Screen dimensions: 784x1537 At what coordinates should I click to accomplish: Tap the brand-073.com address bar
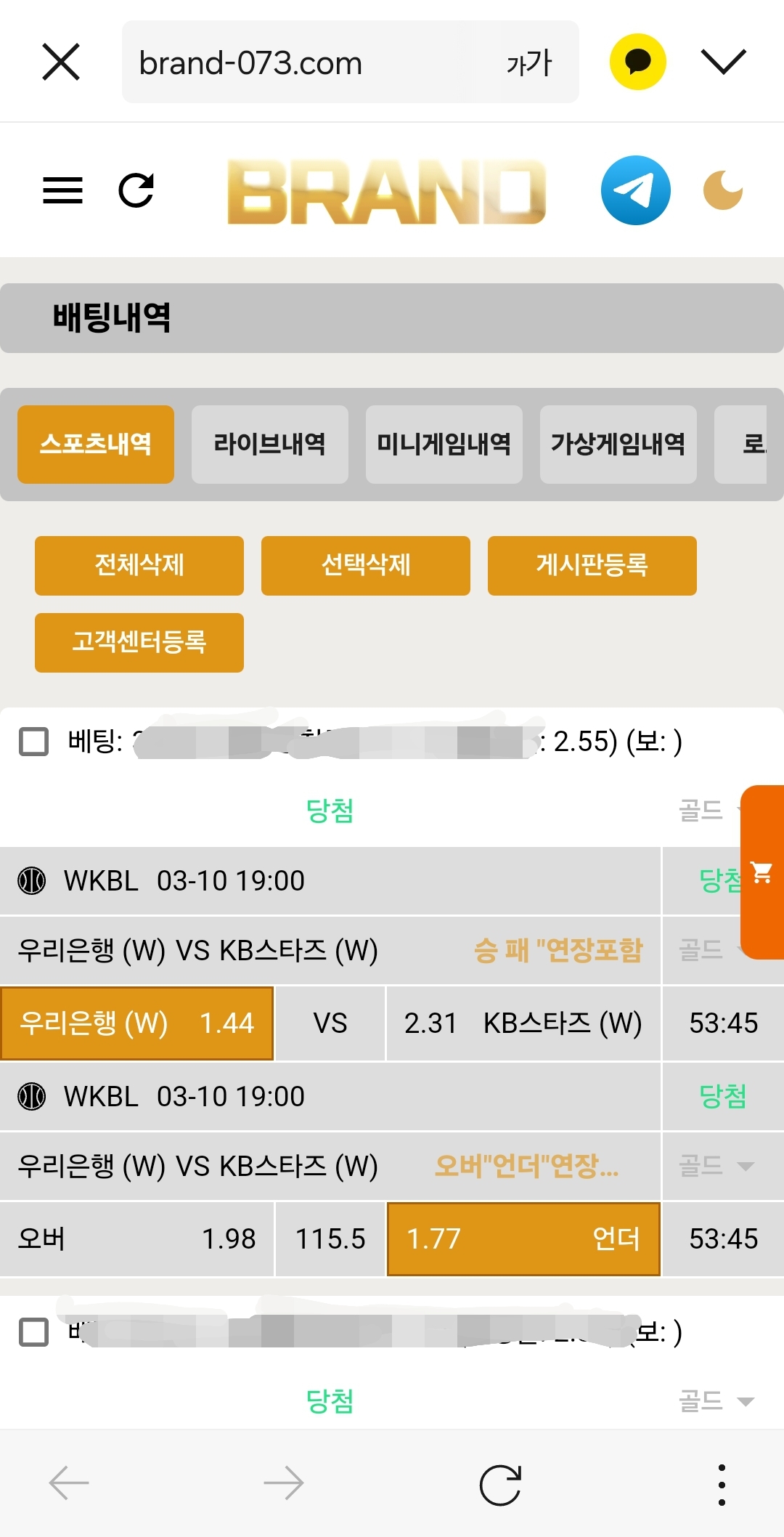tap(305, 62)
